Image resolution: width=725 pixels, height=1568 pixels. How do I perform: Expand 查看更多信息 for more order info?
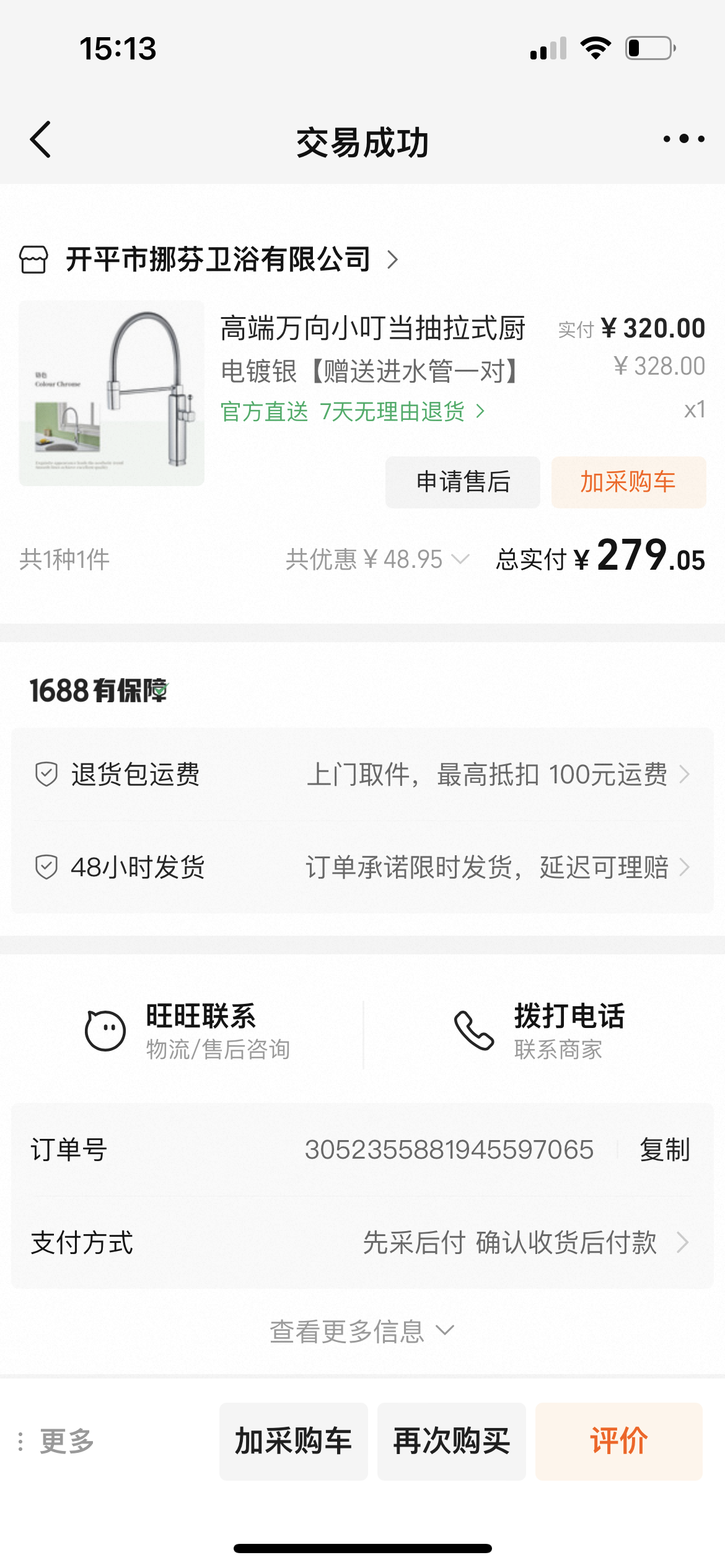[362, 1331]
